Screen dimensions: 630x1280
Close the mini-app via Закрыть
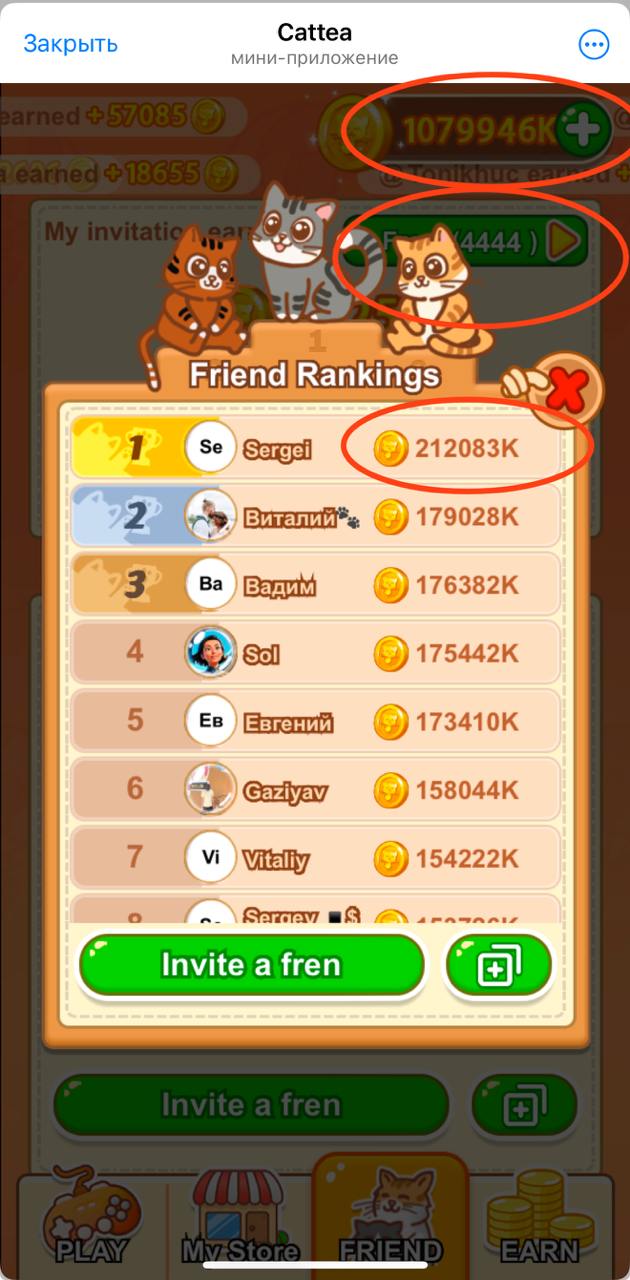pos(70,44)
